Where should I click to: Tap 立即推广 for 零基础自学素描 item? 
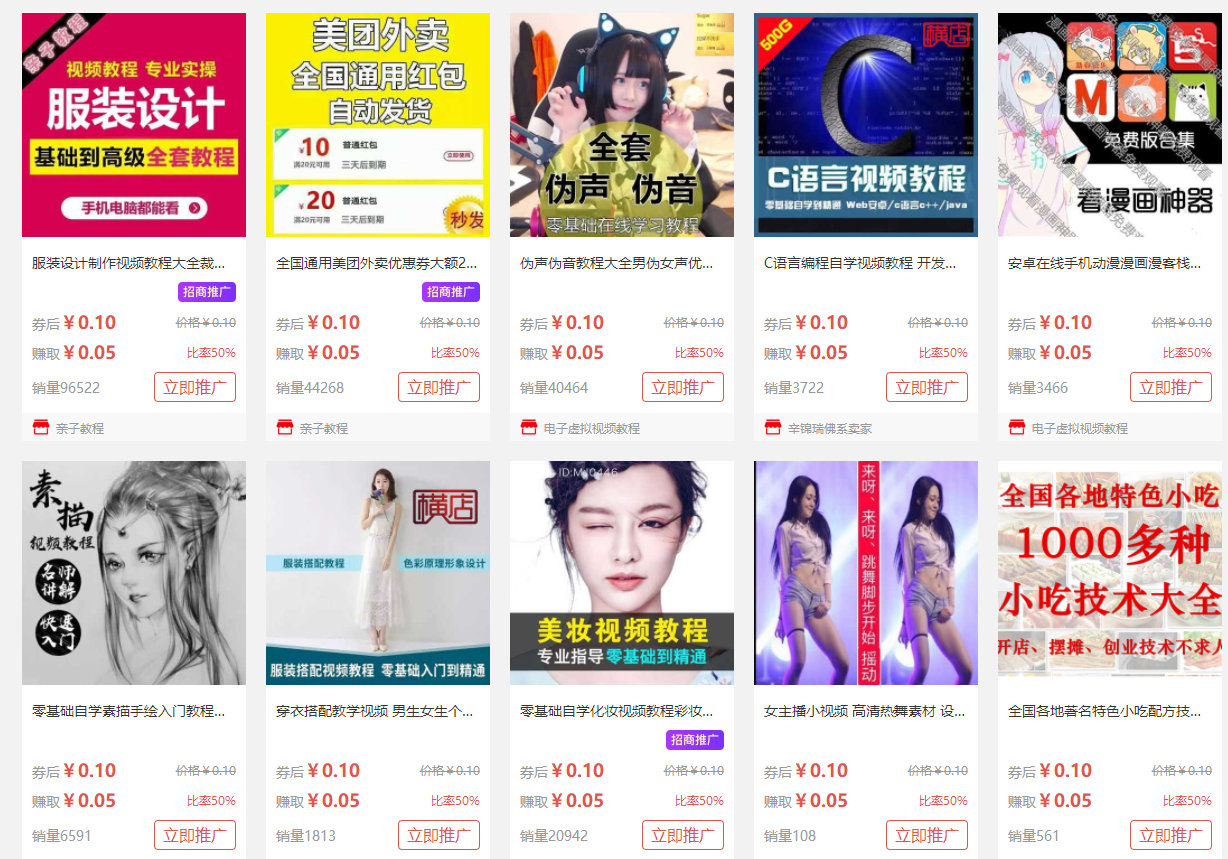[195, 836]
